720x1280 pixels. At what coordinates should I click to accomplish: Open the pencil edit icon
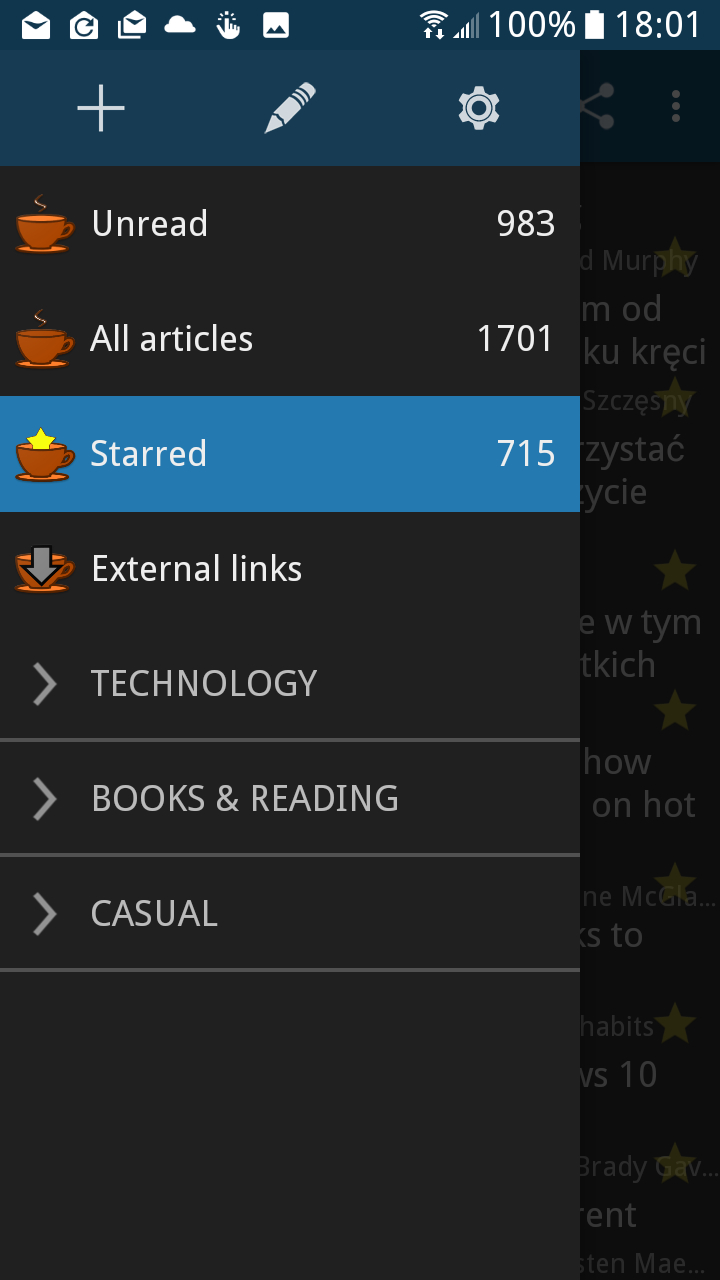(x=290, y=108)
